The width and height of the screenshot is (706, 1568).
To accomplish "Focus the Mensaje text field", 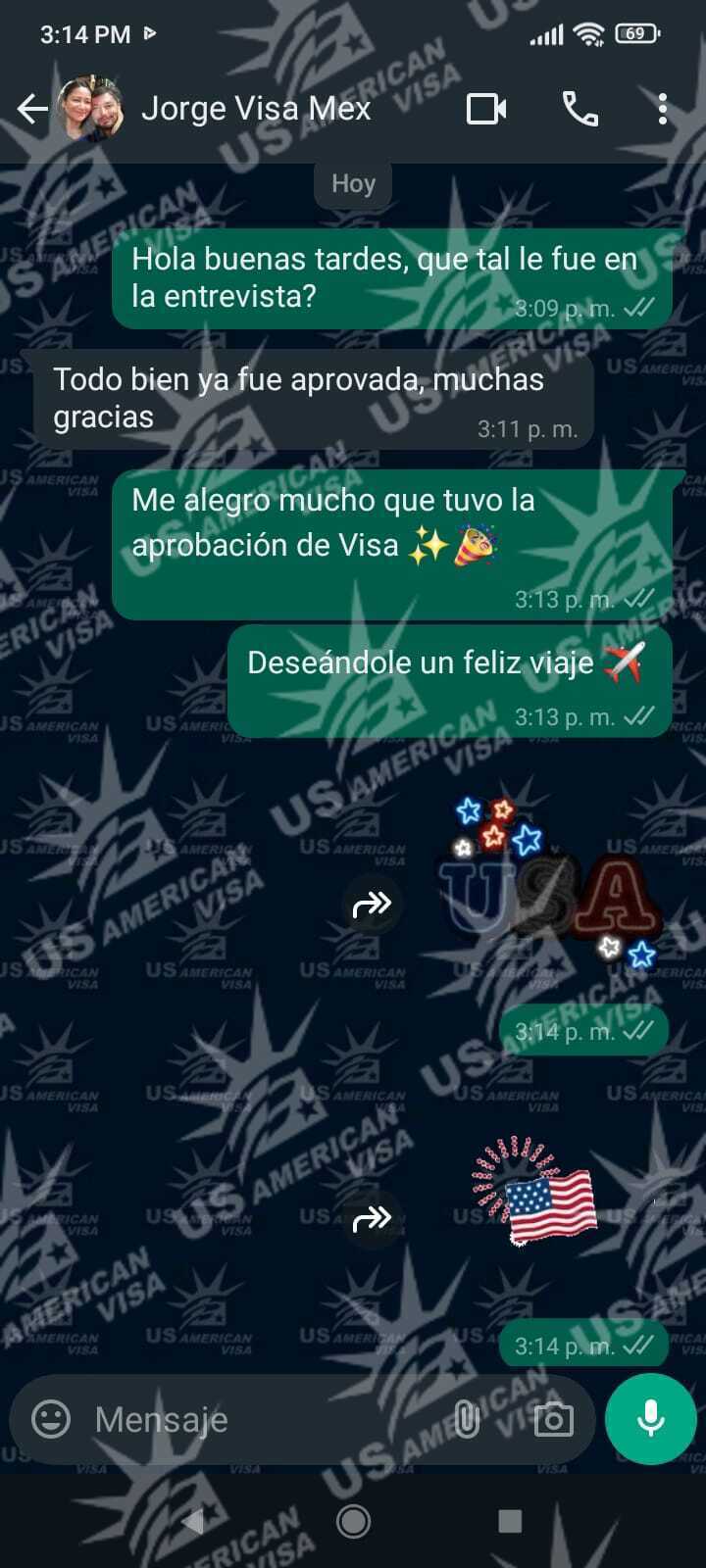I will point(255,1419).
